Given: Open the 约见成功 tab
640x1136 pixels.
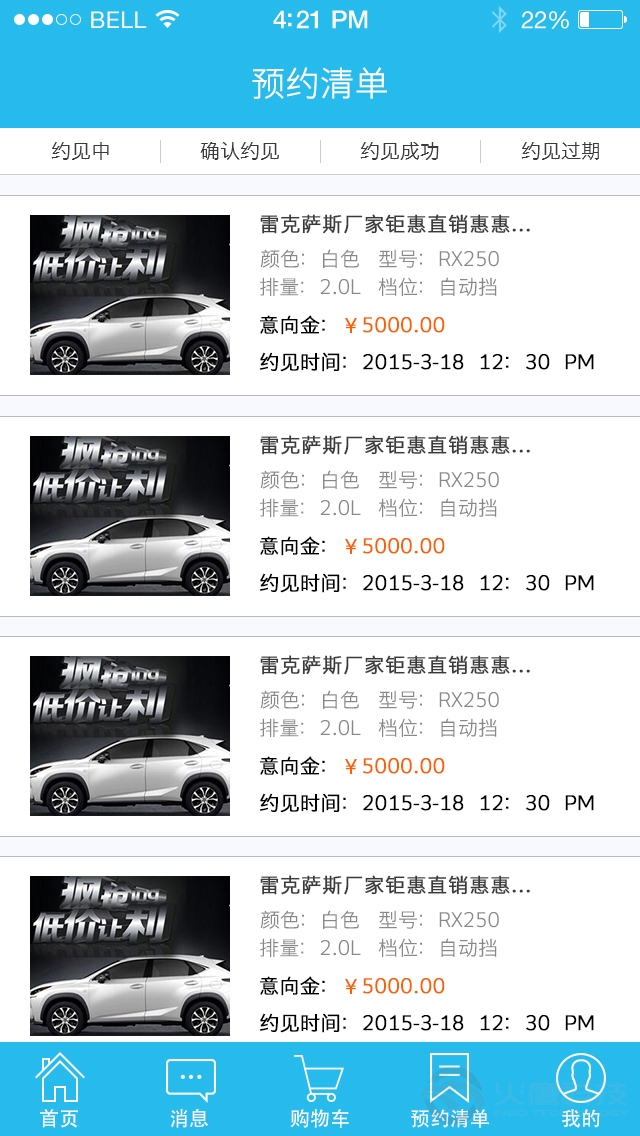Looking at the screenshot, I should click(x=400, y=152).
